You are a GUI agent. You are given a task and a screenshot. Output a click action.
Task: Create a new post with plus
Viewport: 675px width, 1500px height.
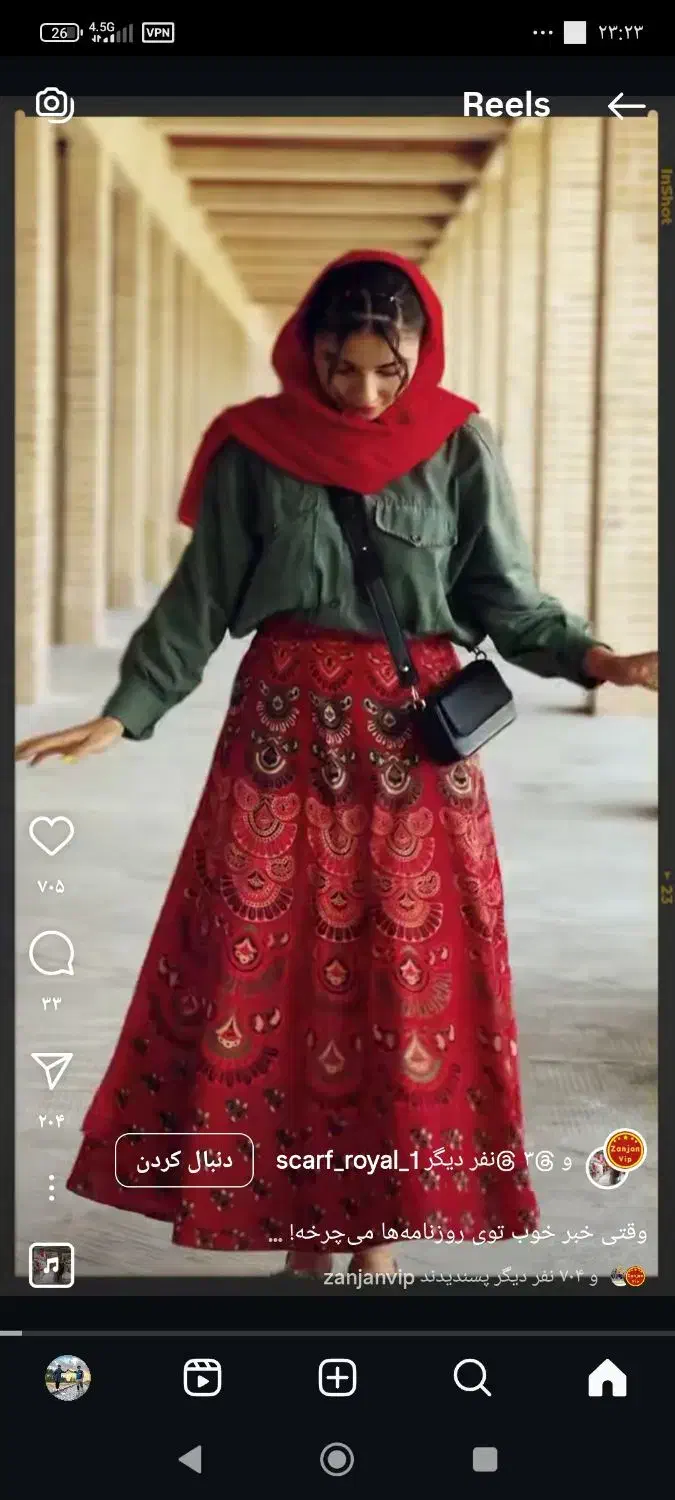[337, 1378]
